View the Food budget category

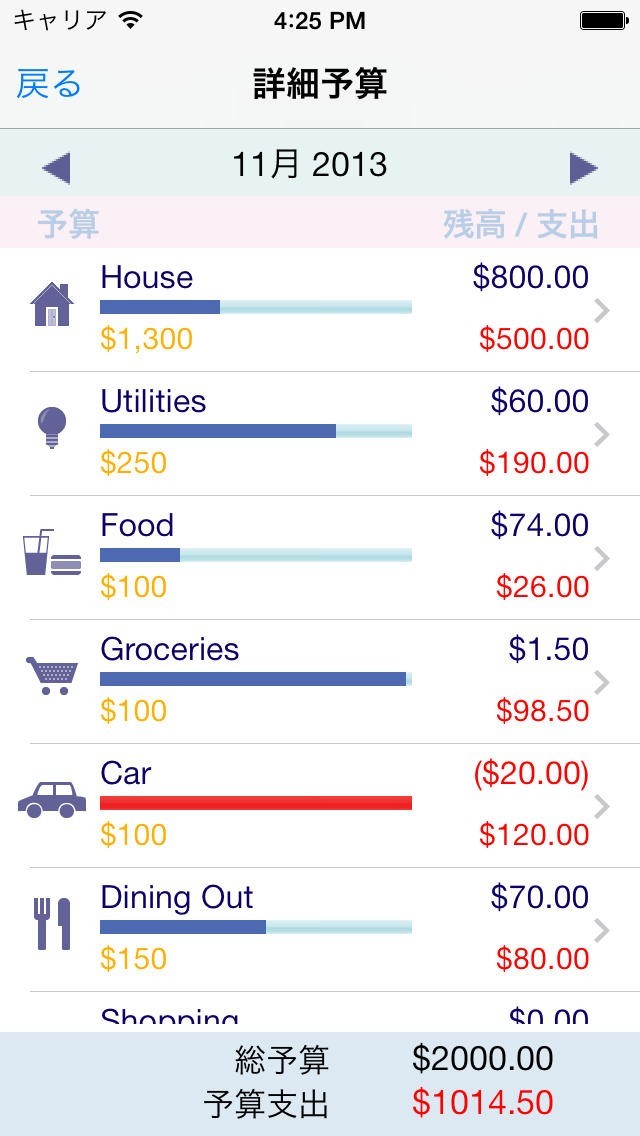tap(320, 557)
